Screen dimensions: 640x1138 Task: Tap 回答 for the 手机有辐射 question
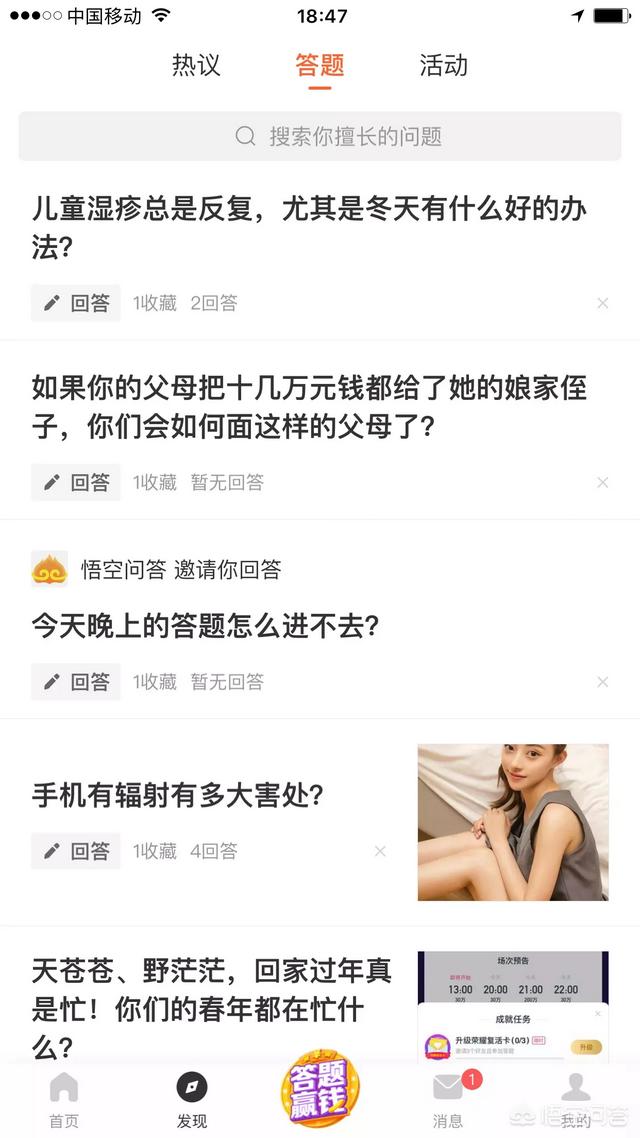click(x=76, y=851)
